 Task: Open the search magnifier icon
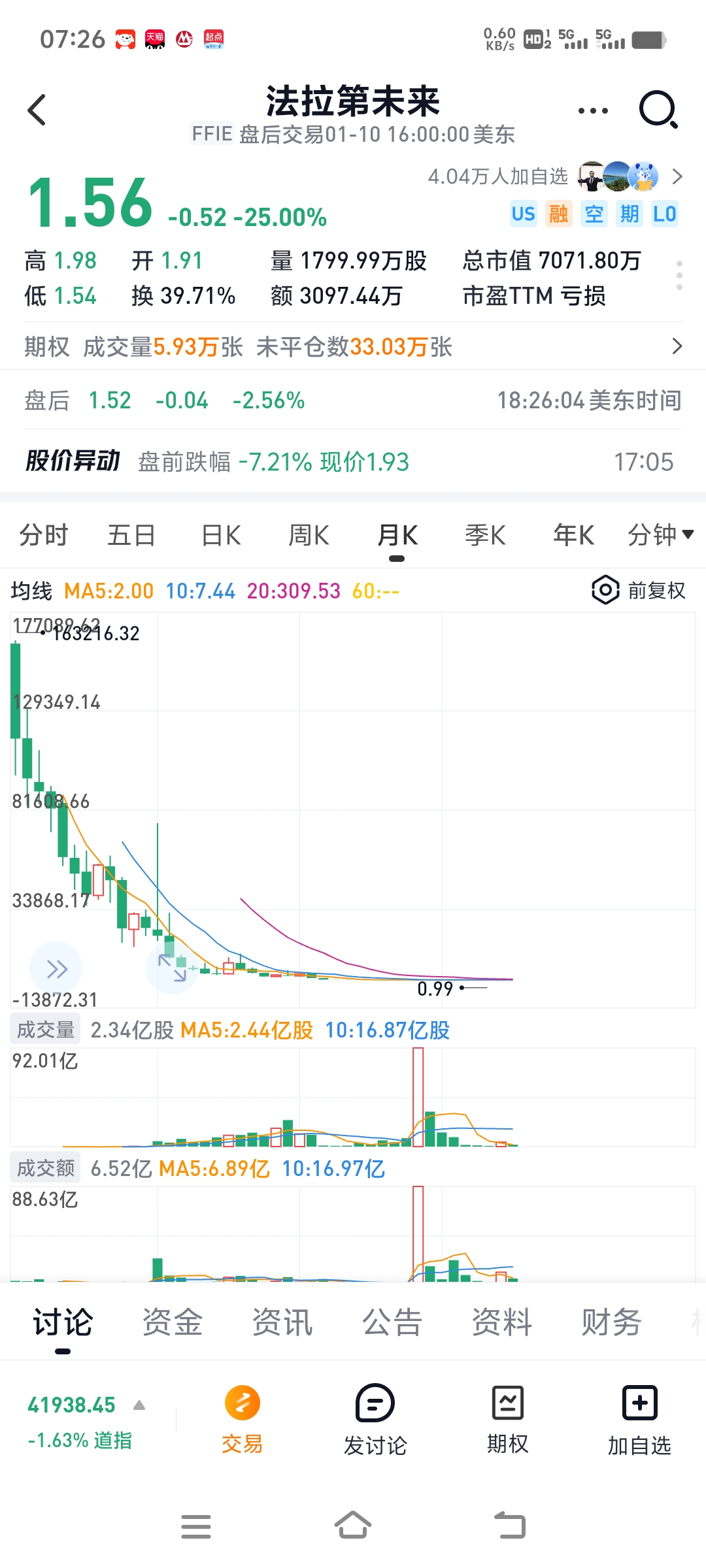(x=658, y=110)
